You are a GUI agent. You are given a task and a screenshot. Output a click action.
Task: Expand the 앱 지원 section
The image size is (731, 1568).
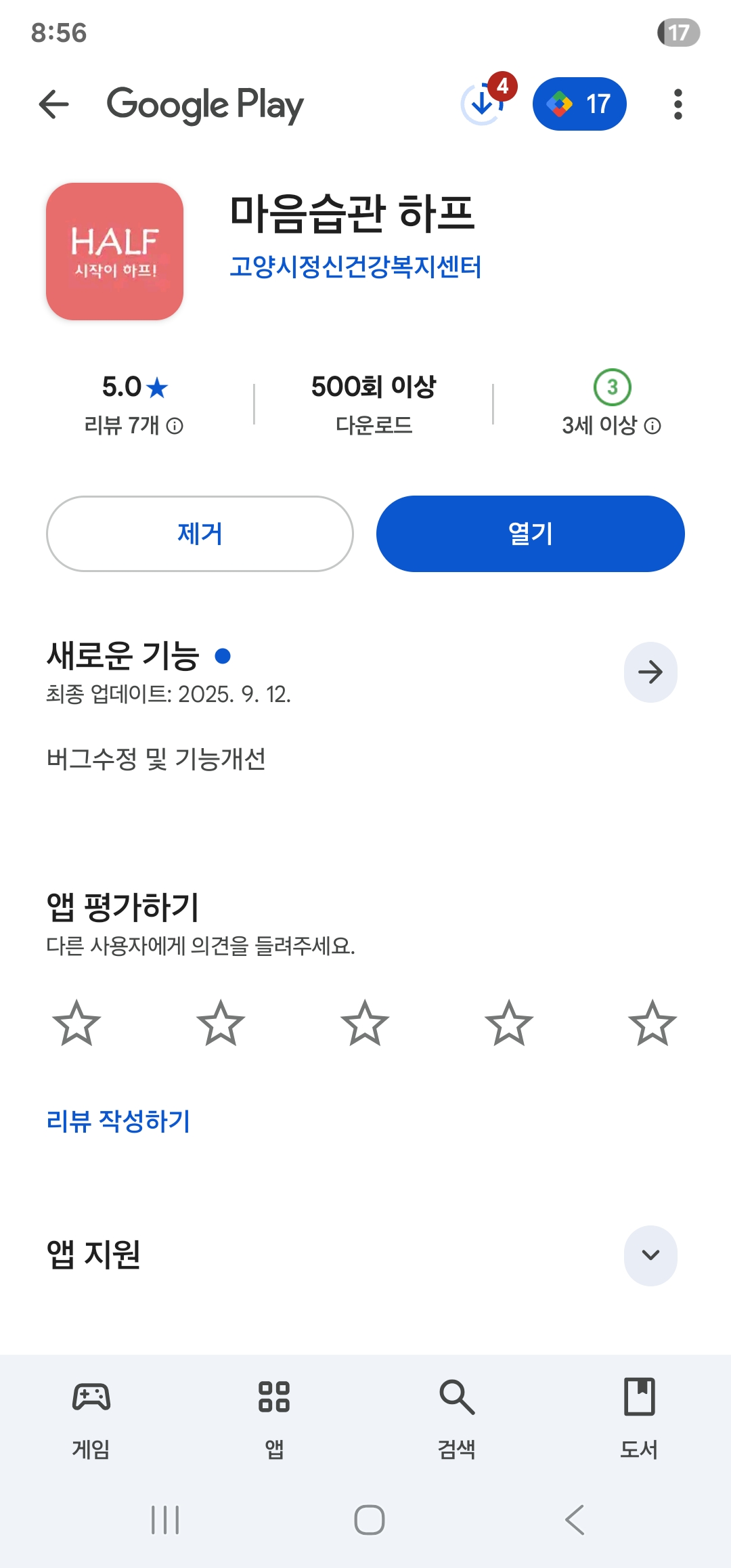tap(650, 1255)
